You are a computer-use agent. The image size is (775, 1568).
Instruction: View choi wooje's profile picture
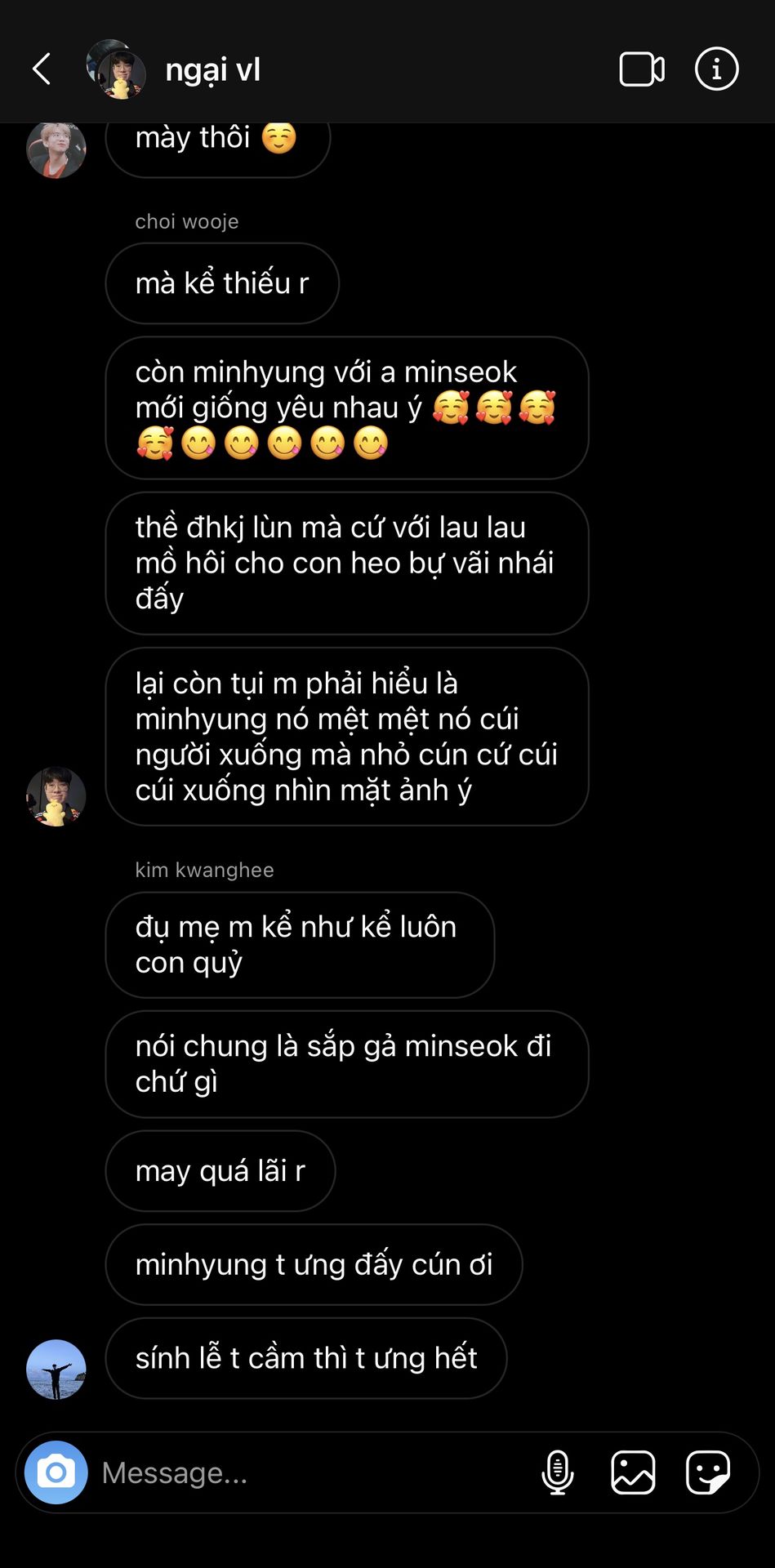(56, 796)
